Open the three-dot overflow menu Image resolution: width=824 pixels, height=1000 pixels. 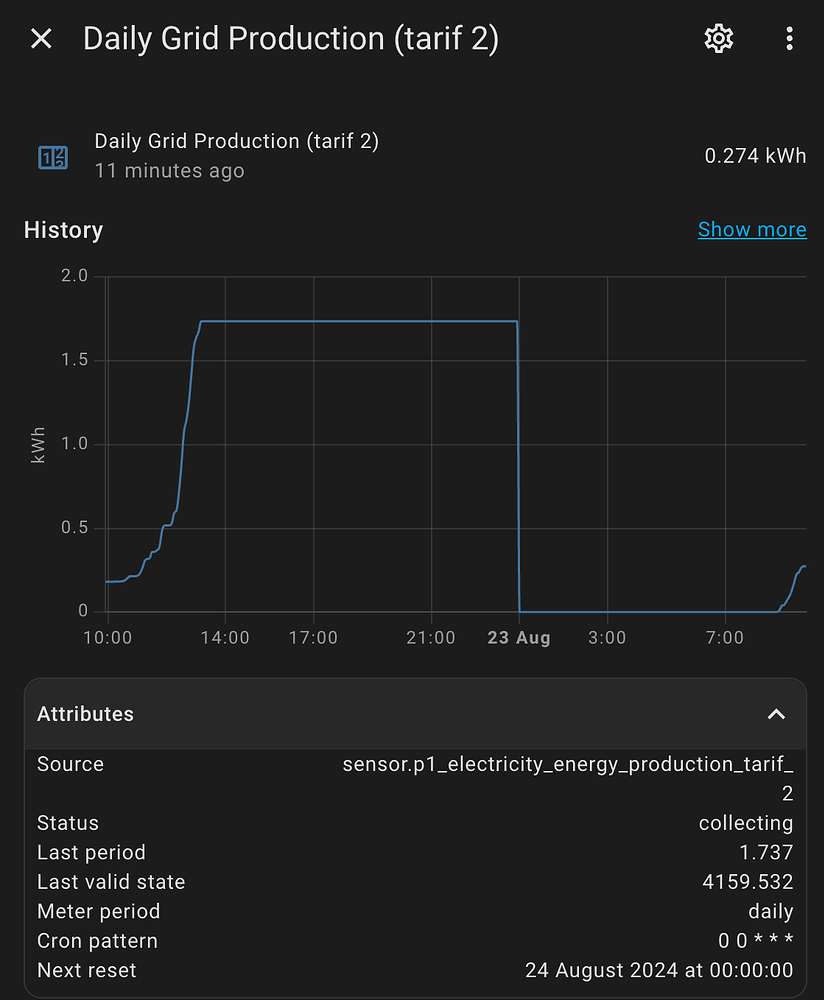[789, 38]
